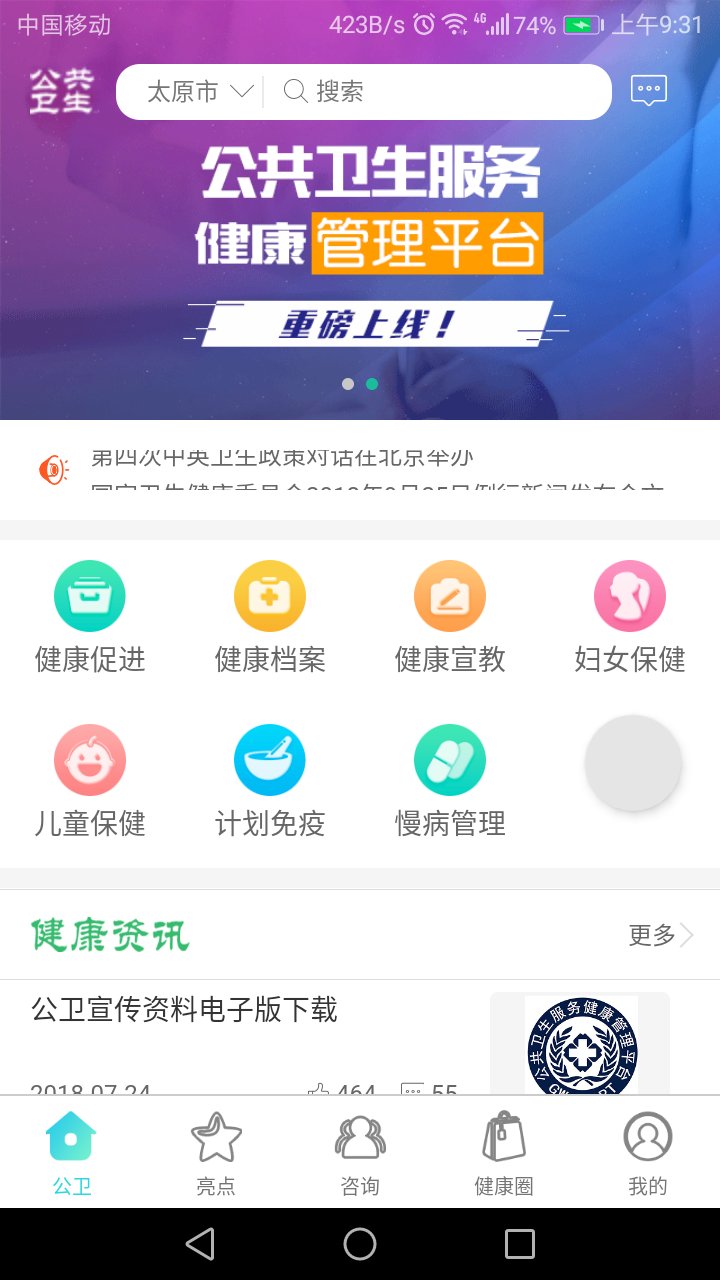The image size is (720, 1280).
Task: Switch to the 亮点 tab
Action: point(216,1155)
